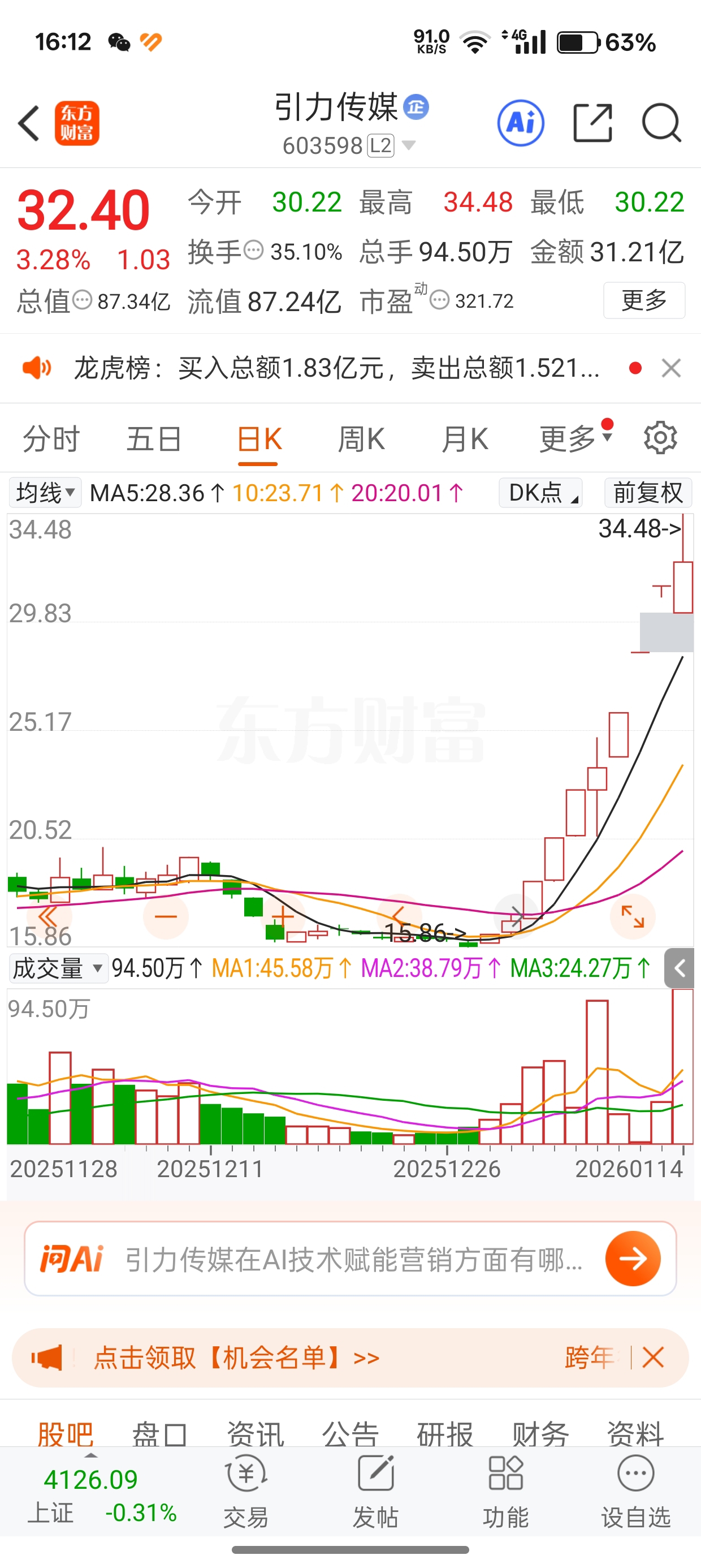Select the 月K chart tab
701x1568 pixels.
465,439
